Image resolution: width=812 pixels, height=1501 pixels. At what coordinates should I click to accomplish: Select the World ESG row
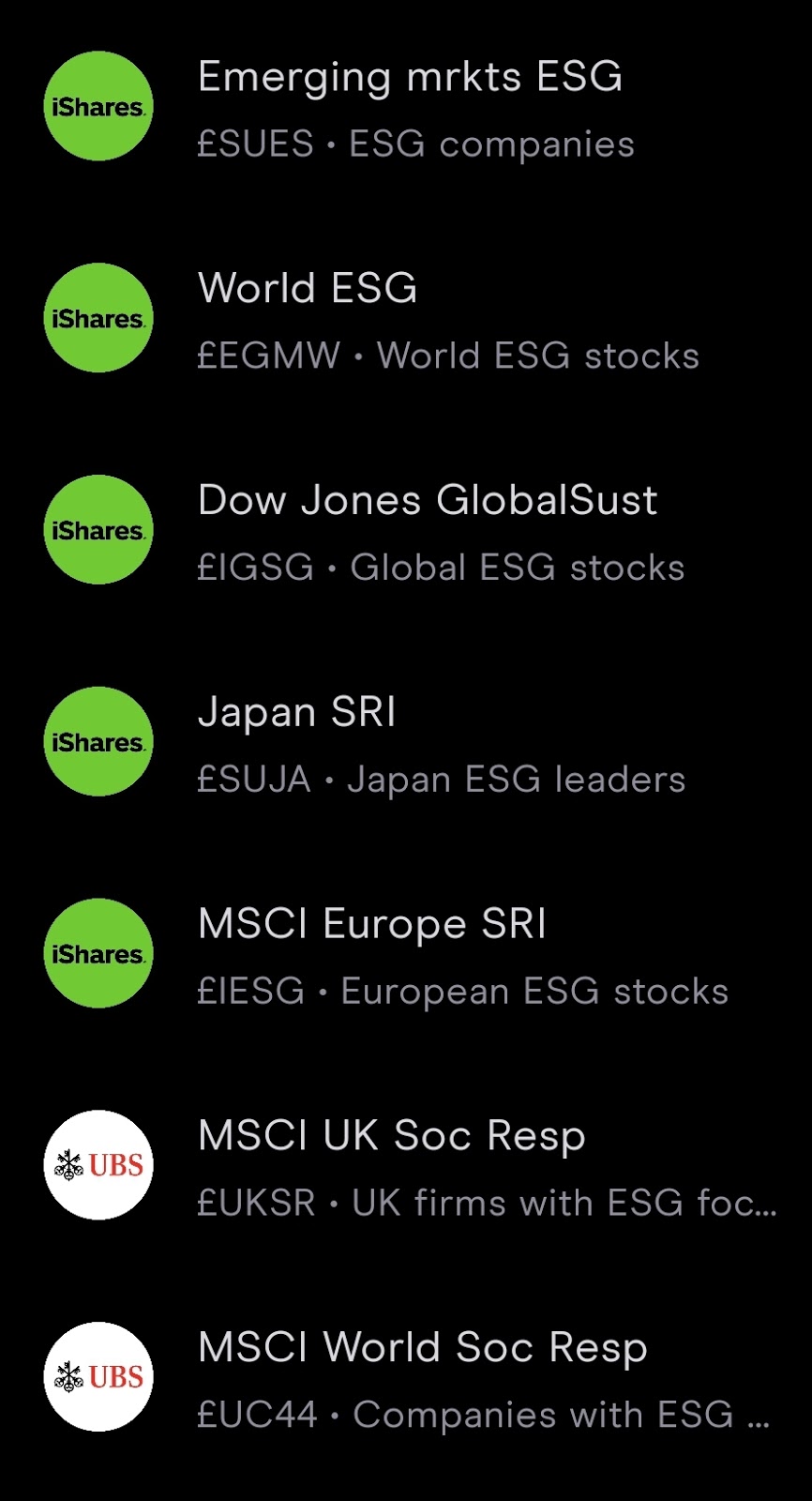pyautogui.click(x=406, y=318)
